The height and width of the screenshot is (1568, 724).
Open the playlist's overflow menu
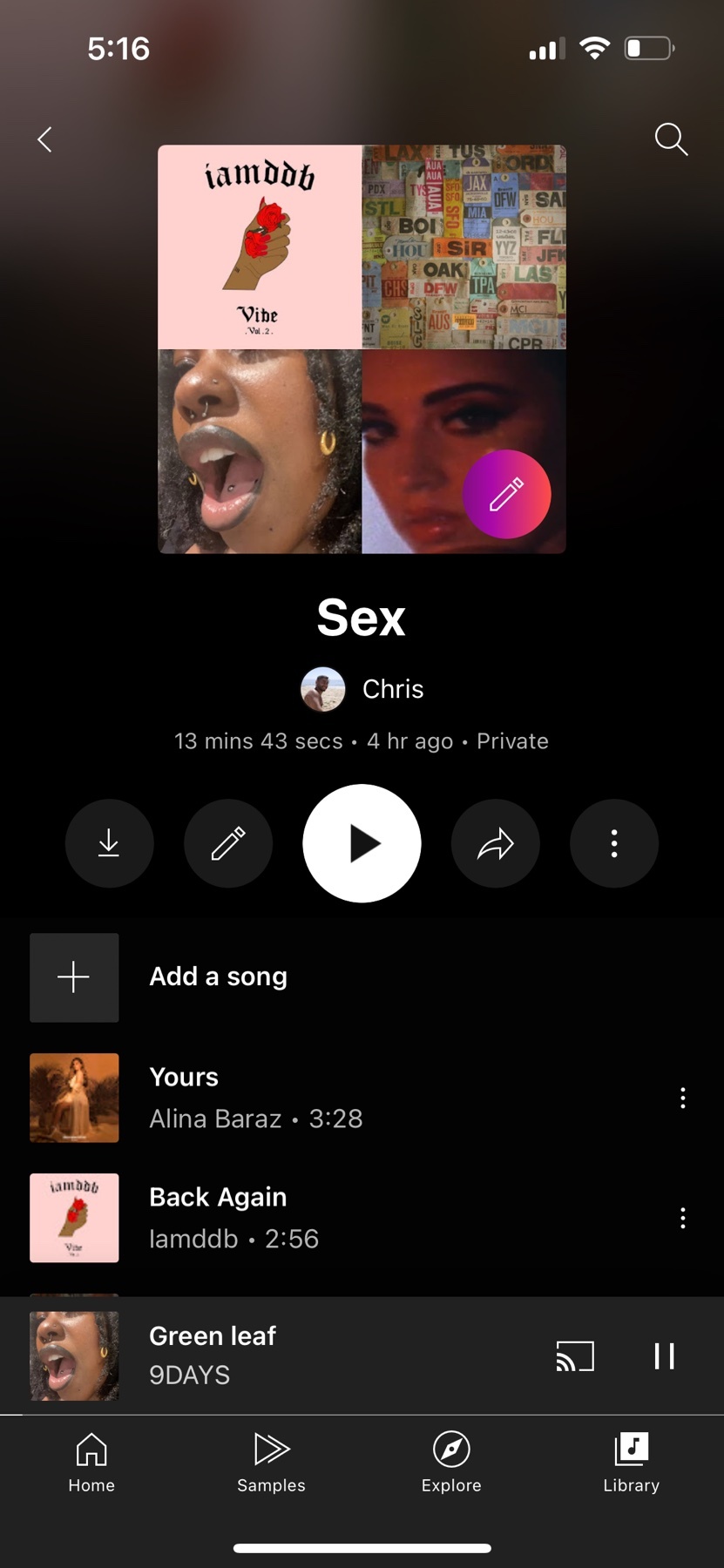(x=614, y=843)
